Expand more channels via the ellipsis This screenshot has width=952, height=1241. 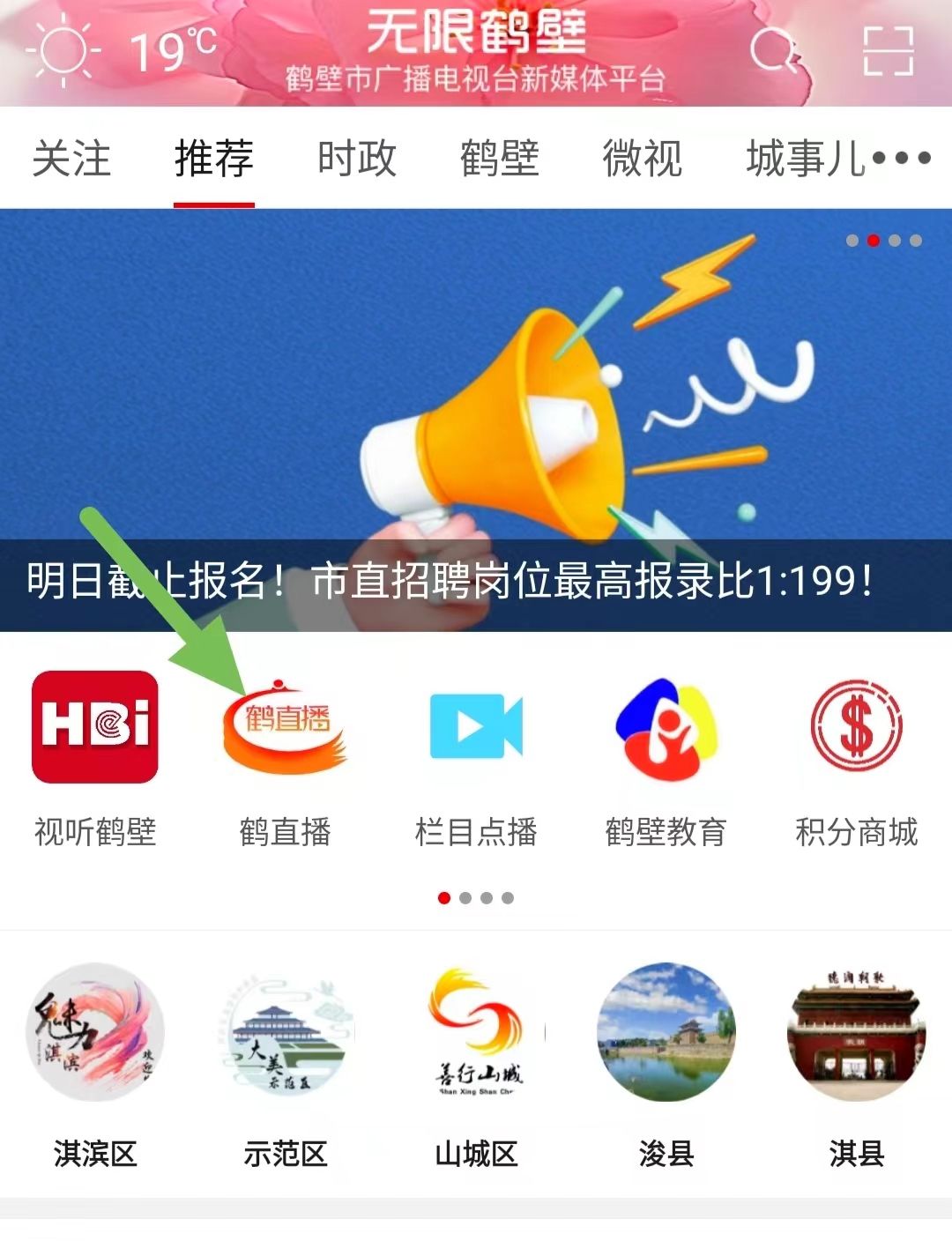[x=901, y=160]
